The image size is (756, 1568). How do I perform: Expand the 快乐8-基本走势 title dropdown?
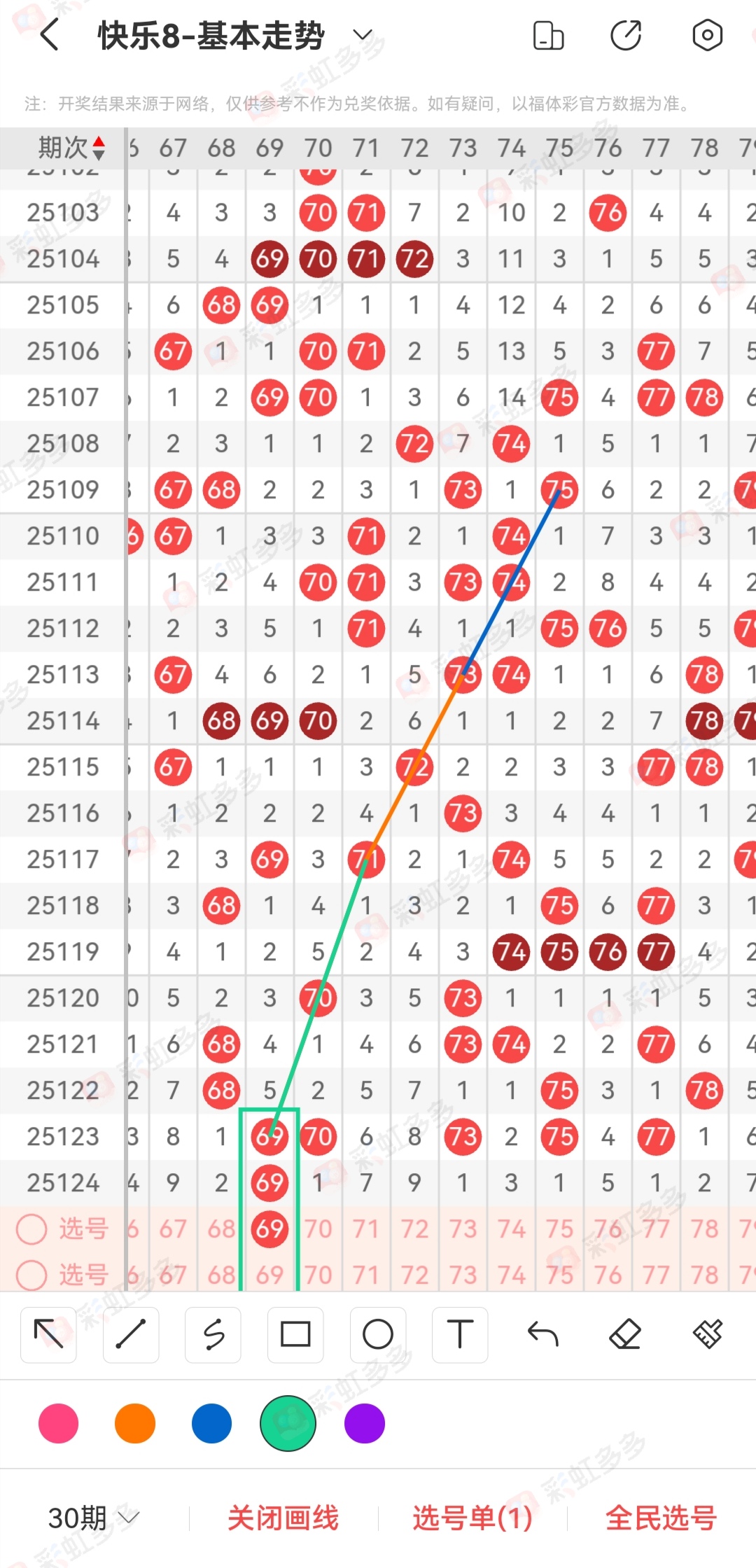(362, 35)
